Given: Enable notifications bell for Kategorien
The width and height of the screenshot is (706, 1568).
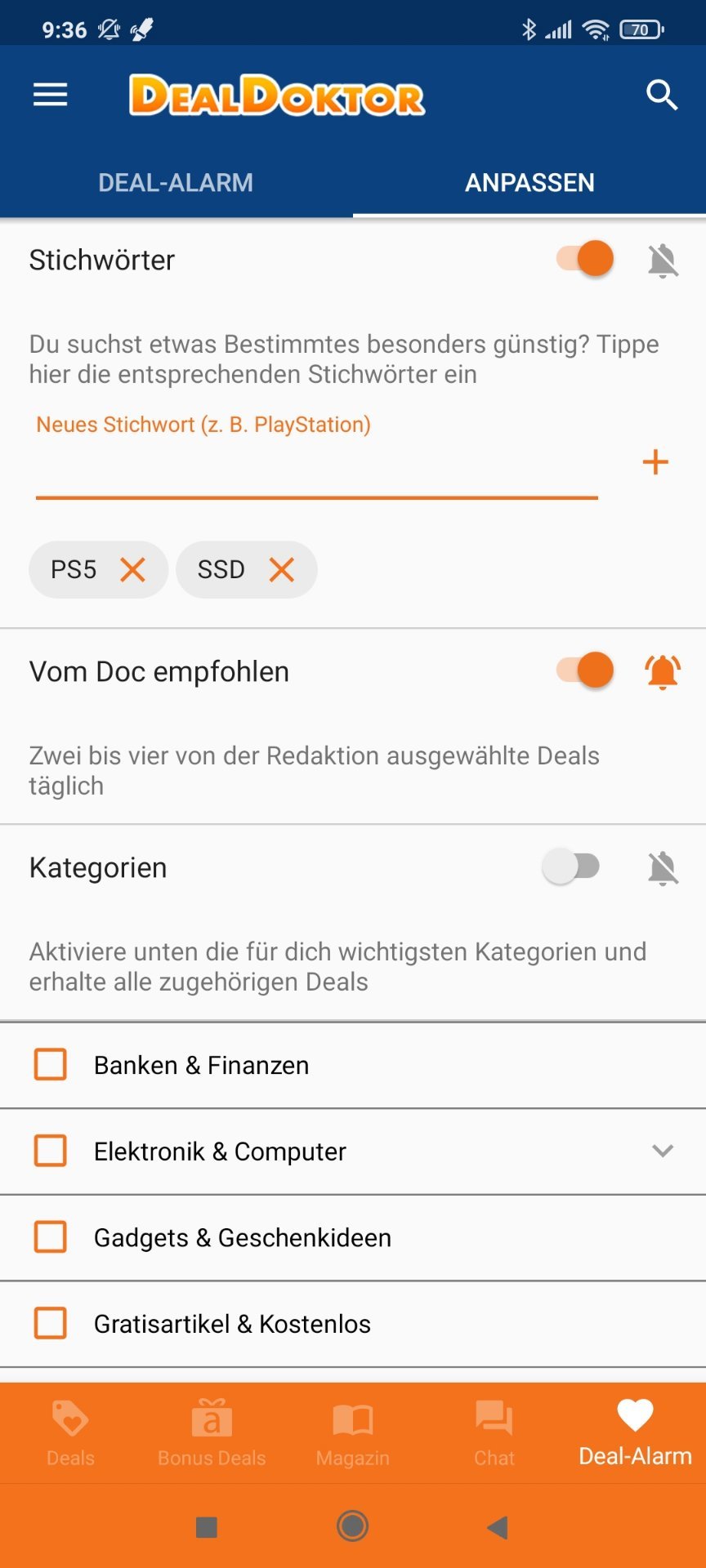Looking at the screenshot, I should click(663, 868).
